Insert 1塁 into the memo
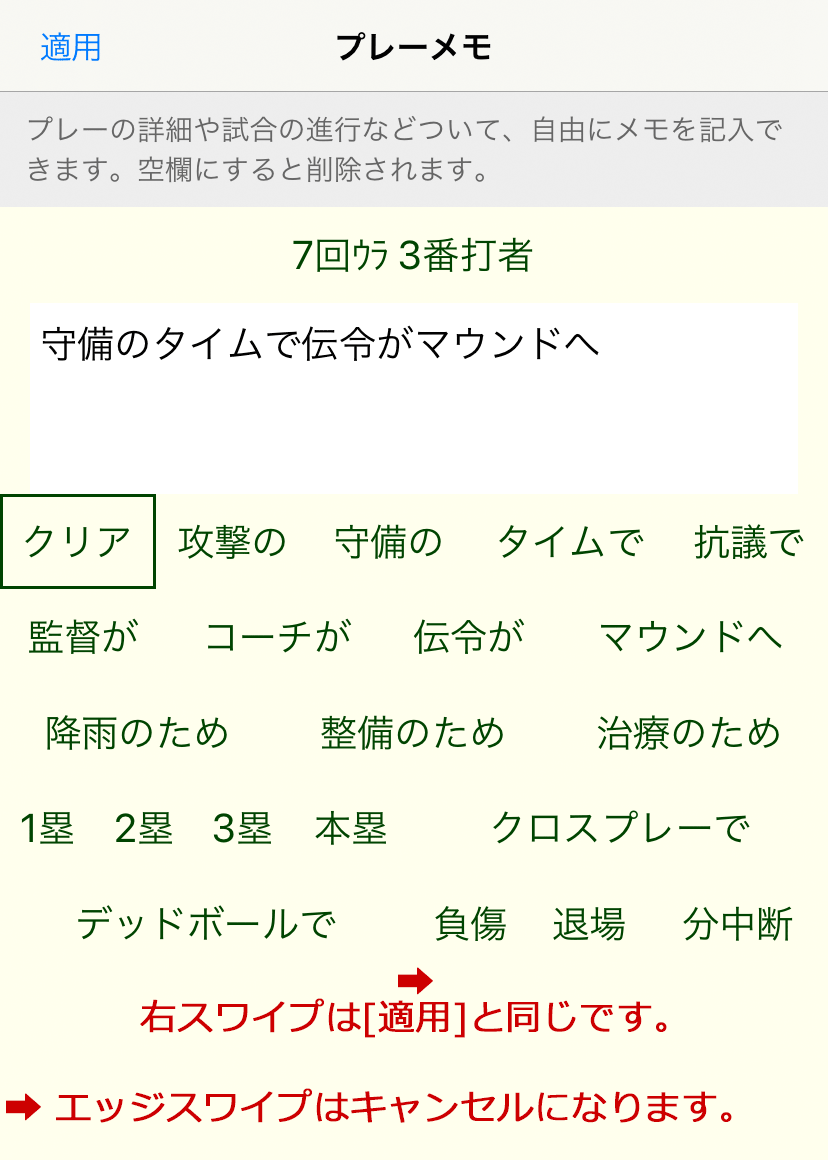 point(47,828)
